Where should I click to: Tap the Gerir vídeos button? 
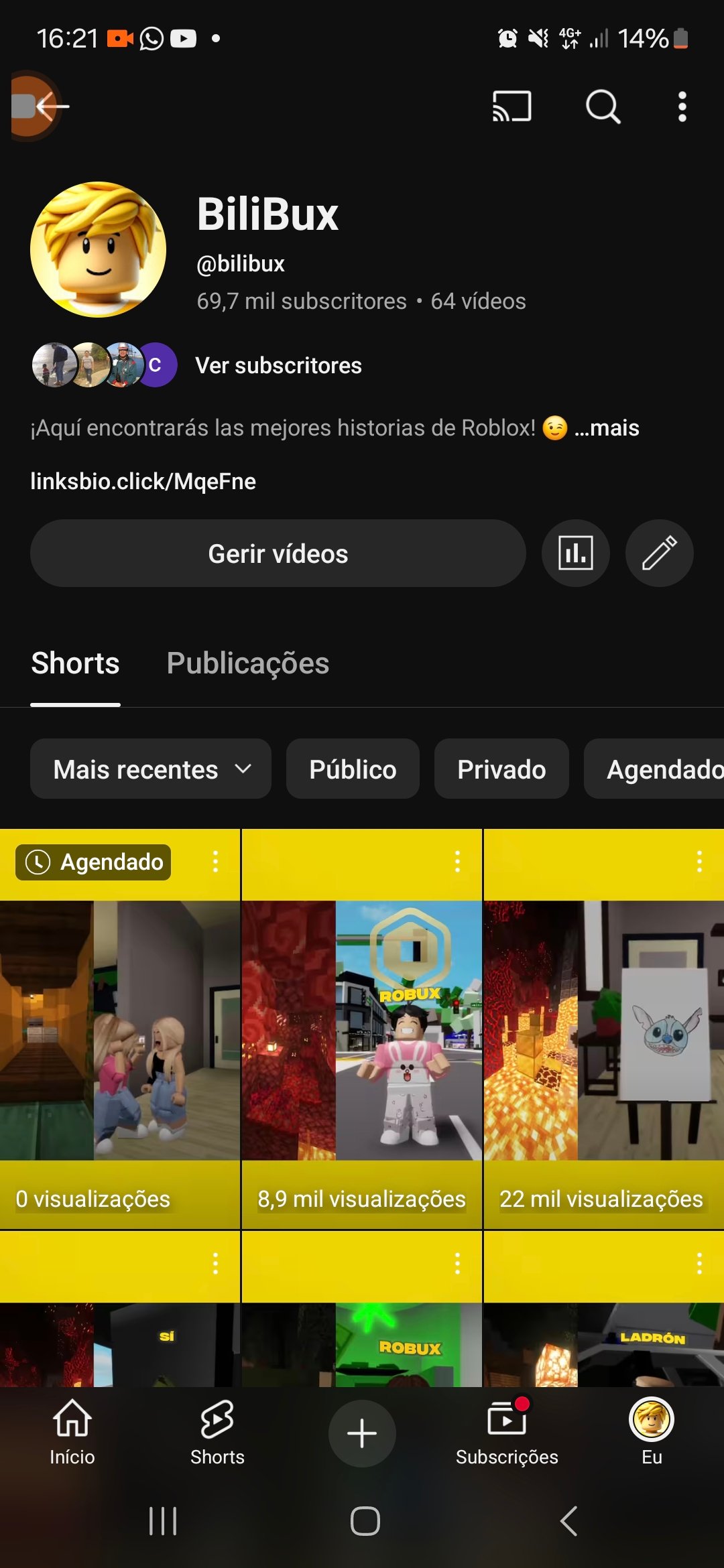click(278, 553)
